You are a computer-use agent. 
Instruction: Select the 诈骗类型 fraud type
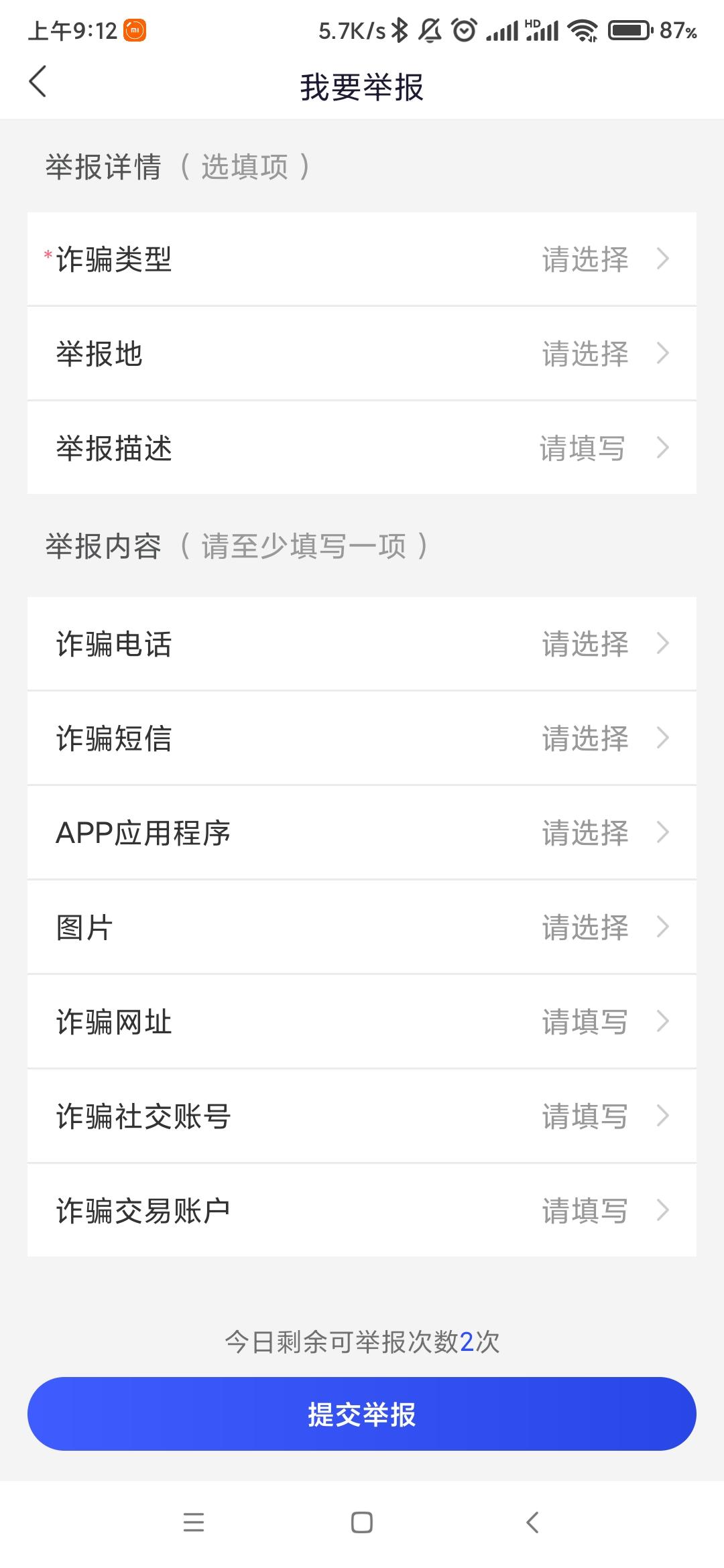[x=362, y=259]
